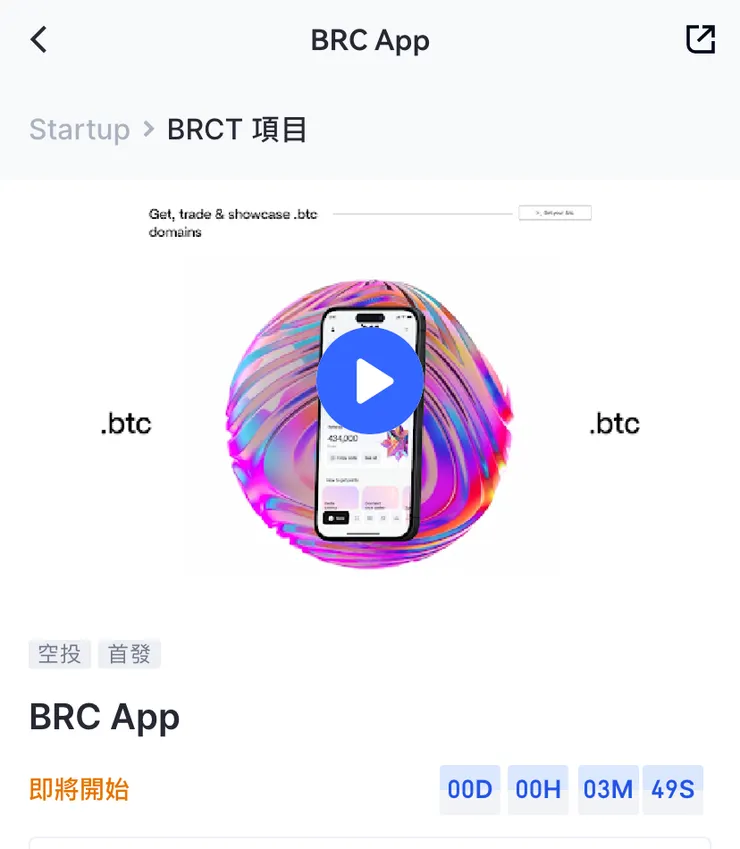Open the external share icon at top right
The height and width of the screenshot is (849, 740).
(x=700, y=40)
